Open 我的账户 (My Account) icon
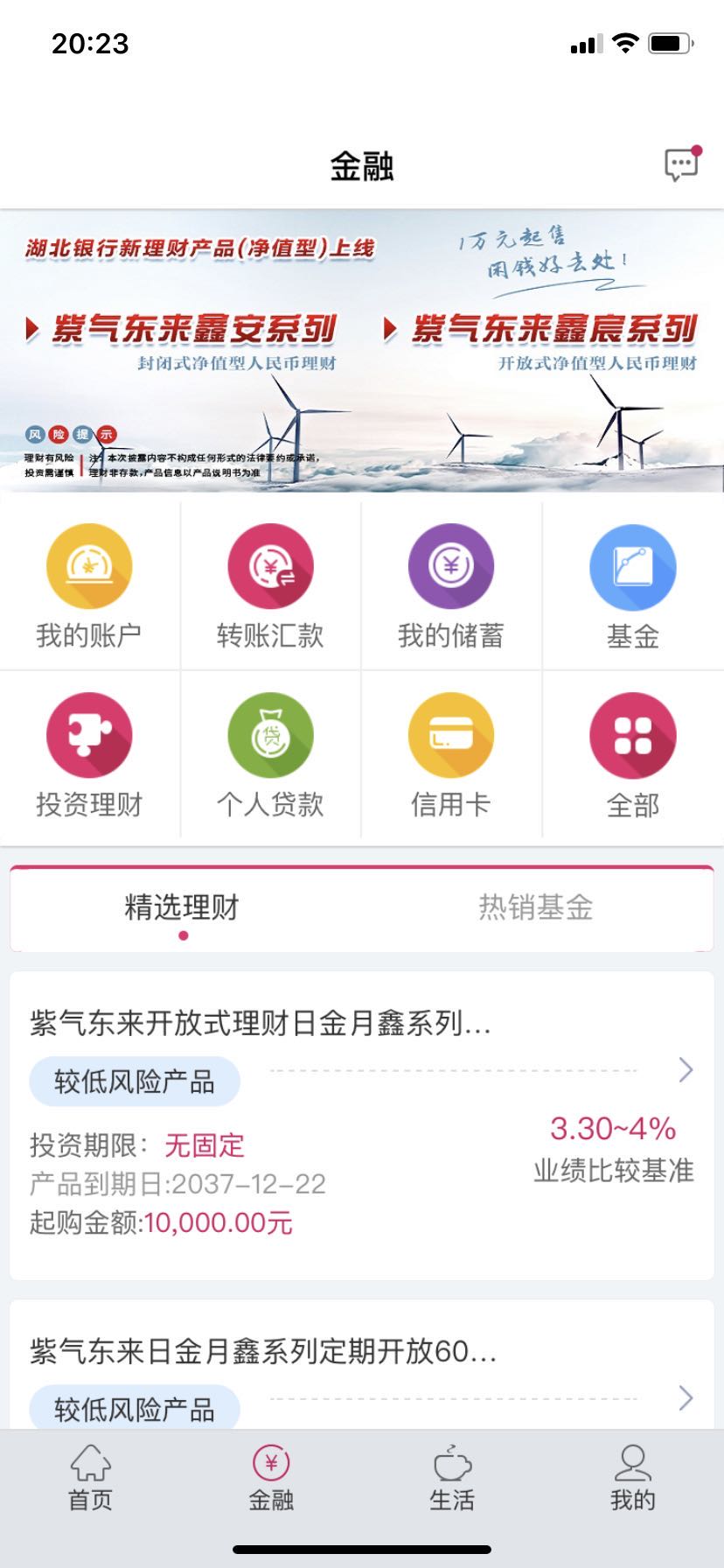This screenshot has height=1568, width=724. pos(90,584)
